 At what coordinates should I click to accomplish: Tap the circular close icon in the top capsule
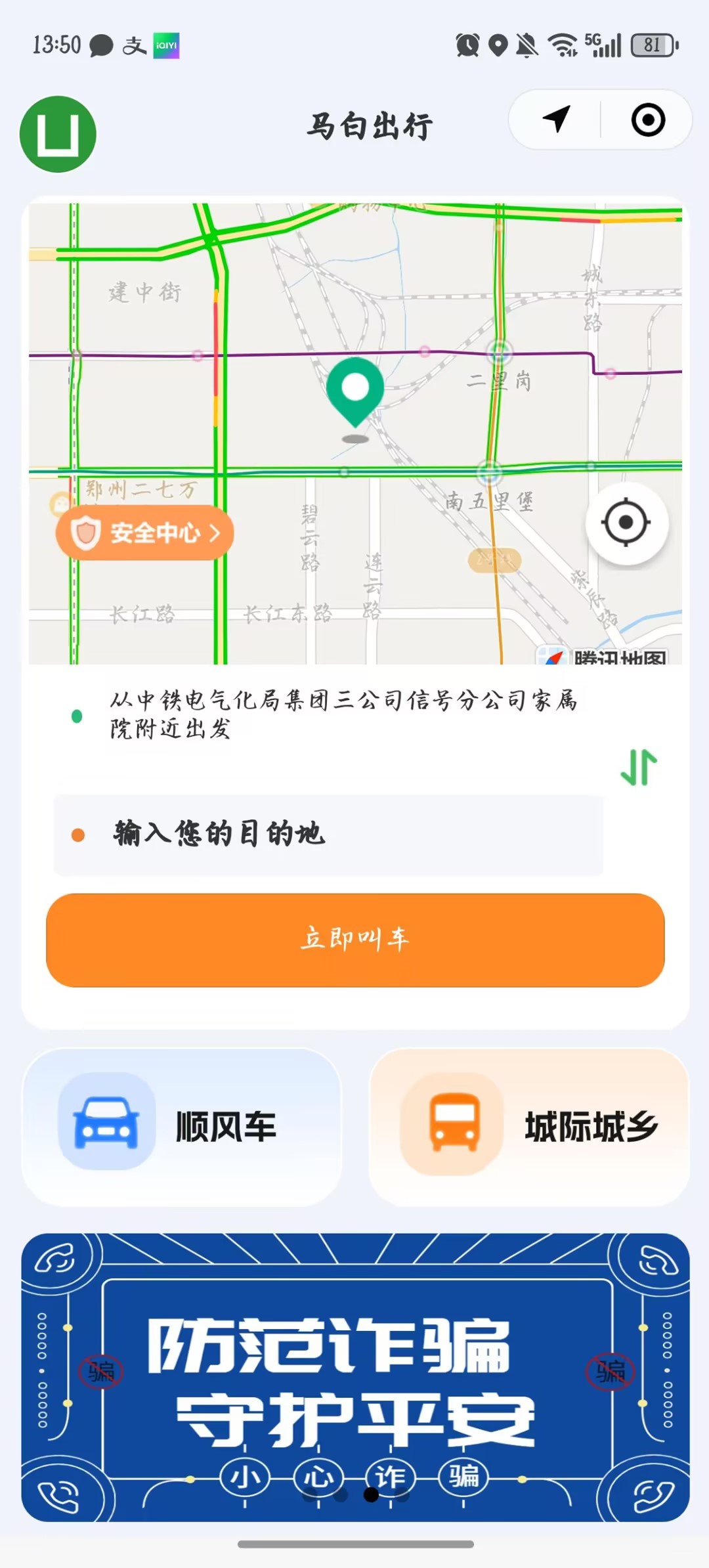point(647,120)
